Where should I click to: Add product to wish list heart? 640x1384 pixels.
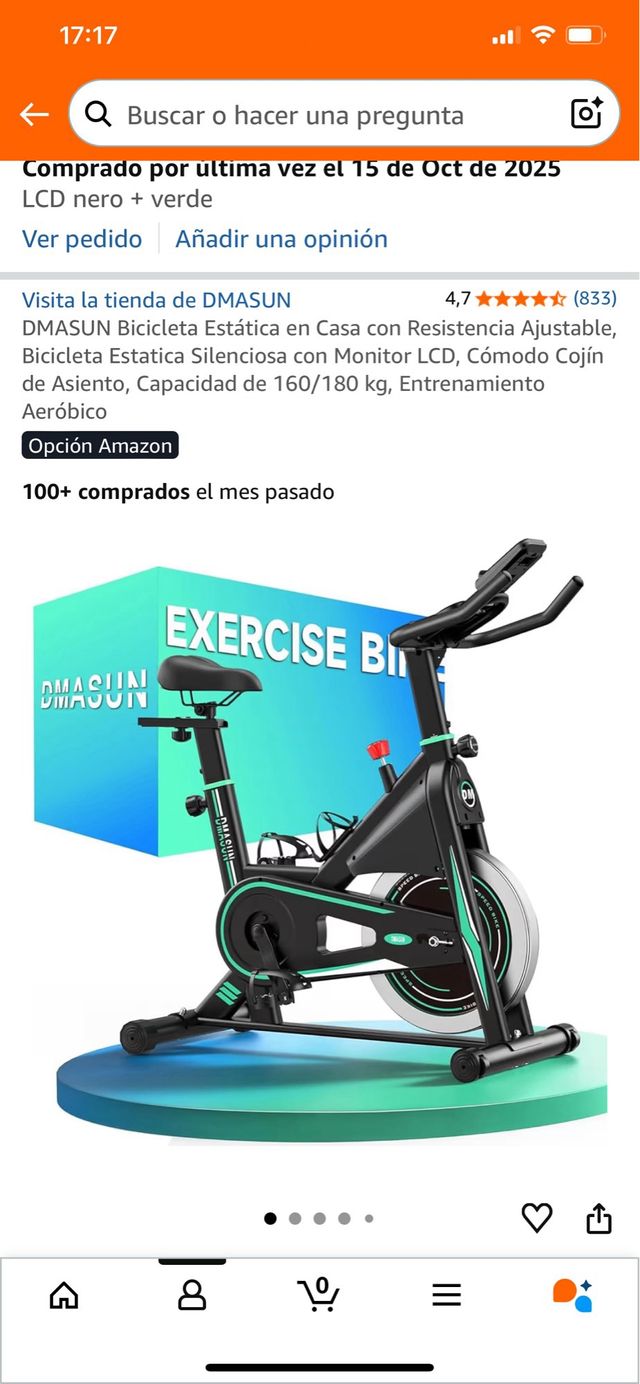coord(537,1217)
